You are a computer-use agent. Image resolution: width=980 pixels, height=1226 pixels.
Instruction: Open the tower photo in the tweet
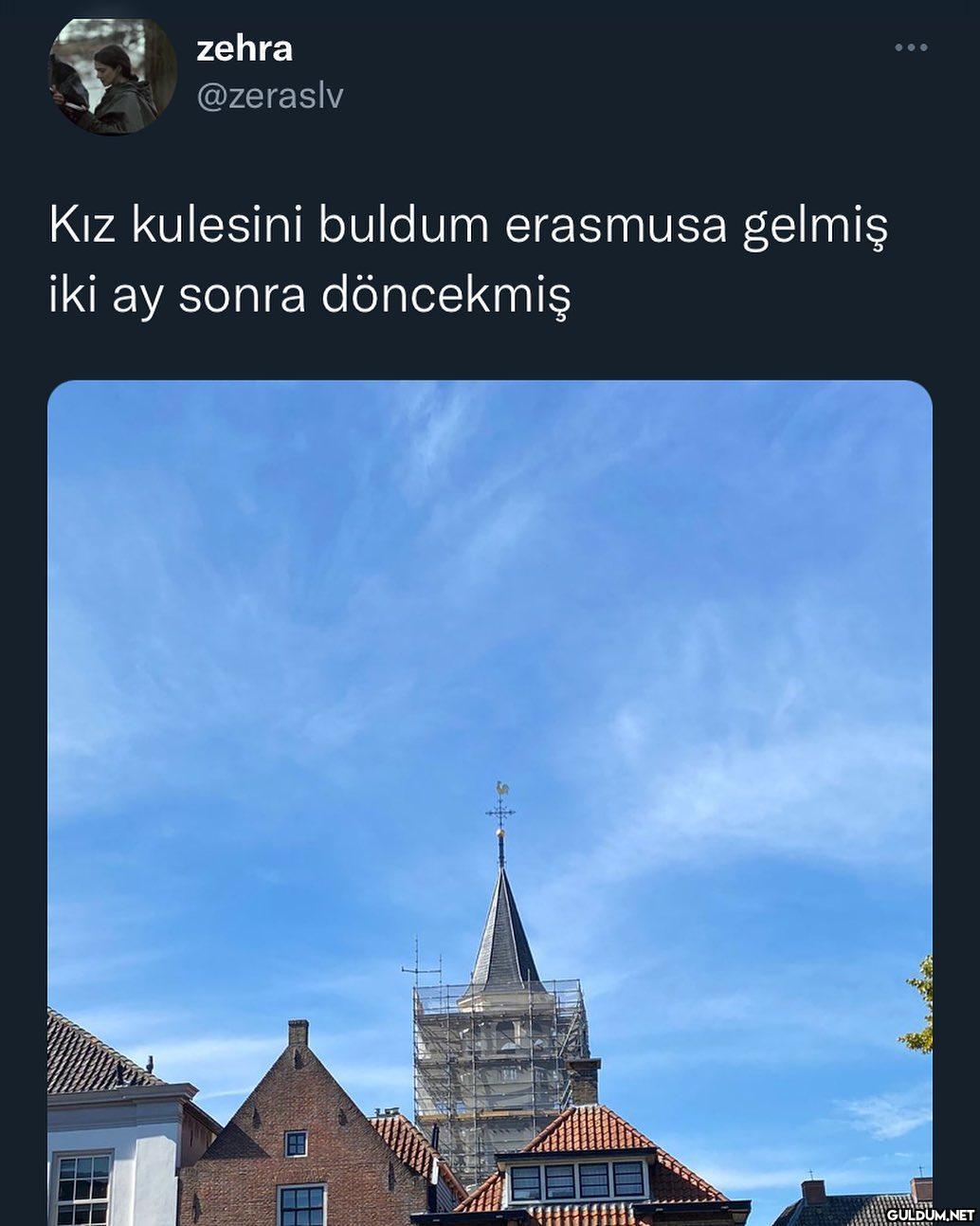(x=489, y=801)
